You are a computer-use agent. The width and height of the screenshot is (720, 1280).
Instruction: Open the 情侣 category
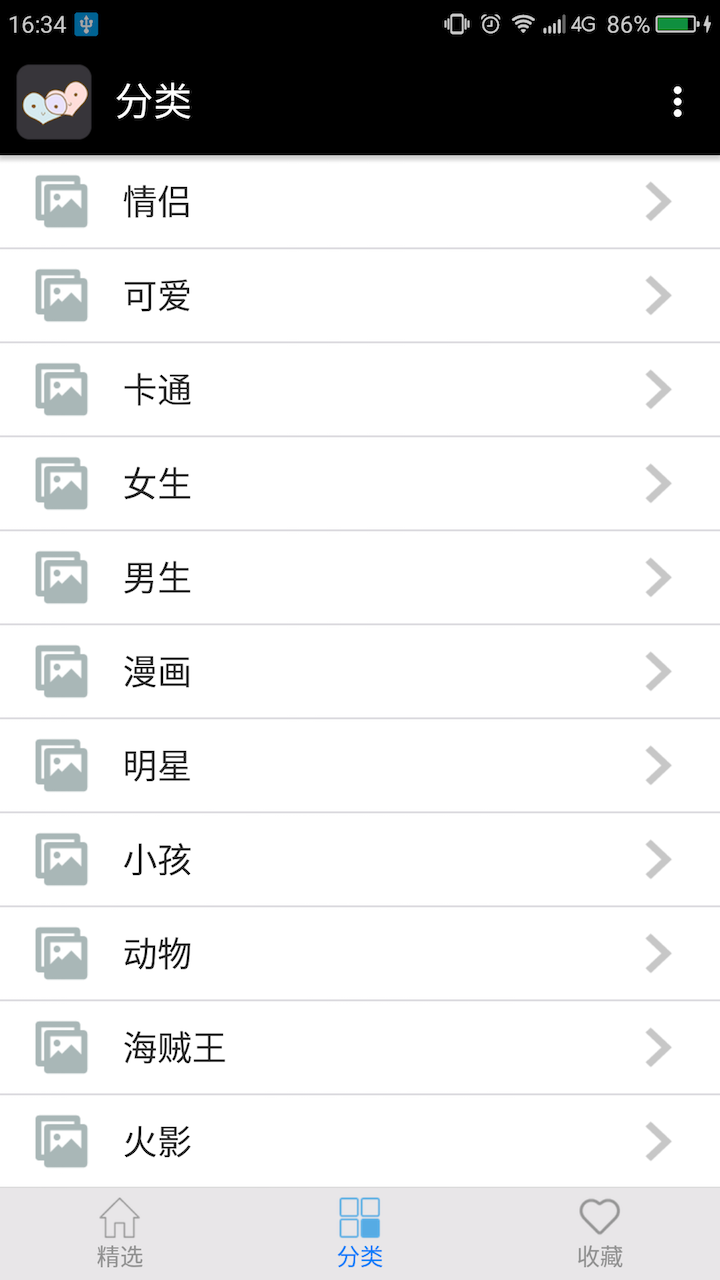point(360,202)
